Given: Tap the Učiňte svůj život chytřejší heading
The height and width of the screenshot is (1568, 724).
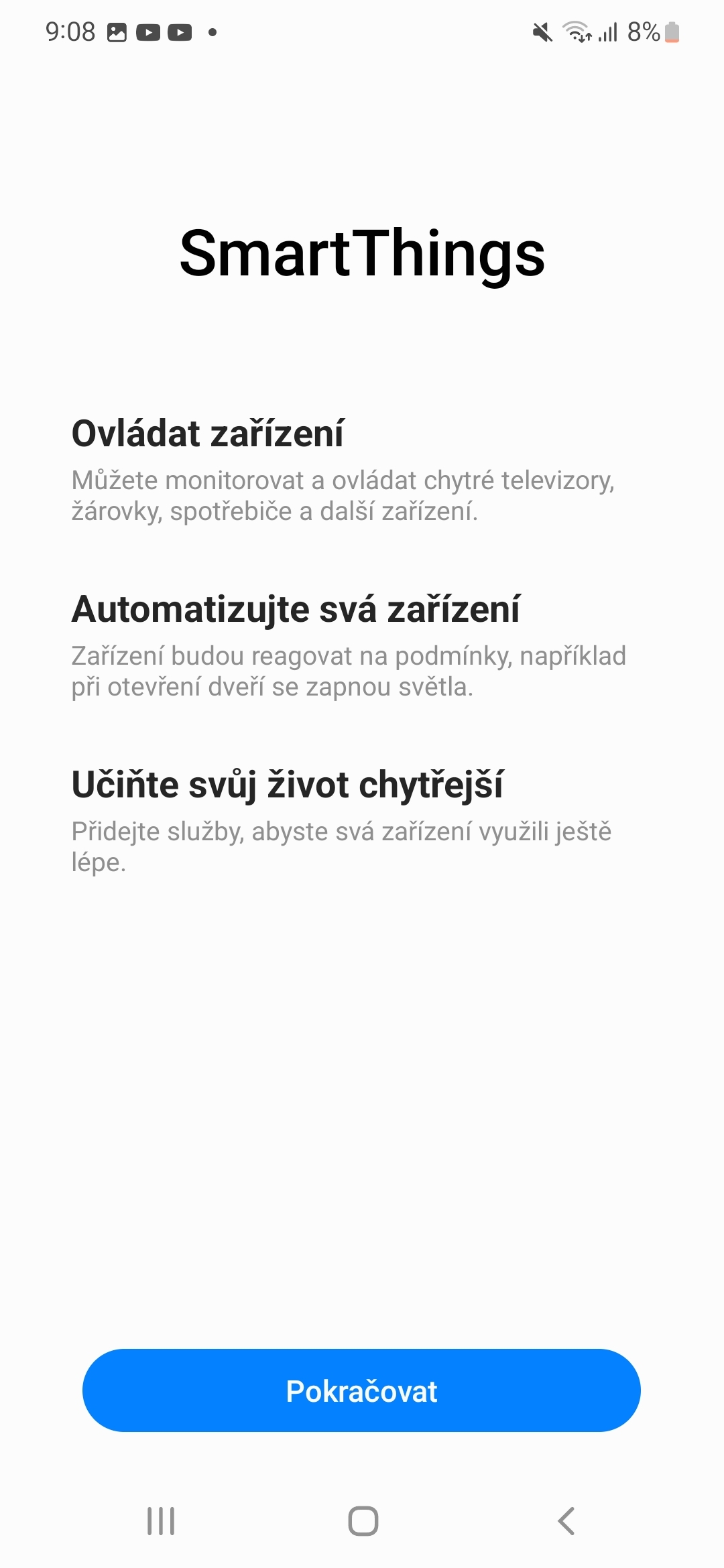Looking at the screenshot, I should coord(290,784).
